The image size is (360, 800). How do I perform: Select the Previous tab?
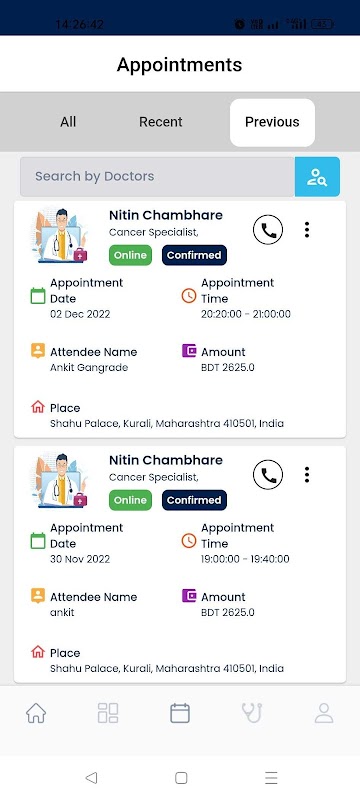(272, 122)
